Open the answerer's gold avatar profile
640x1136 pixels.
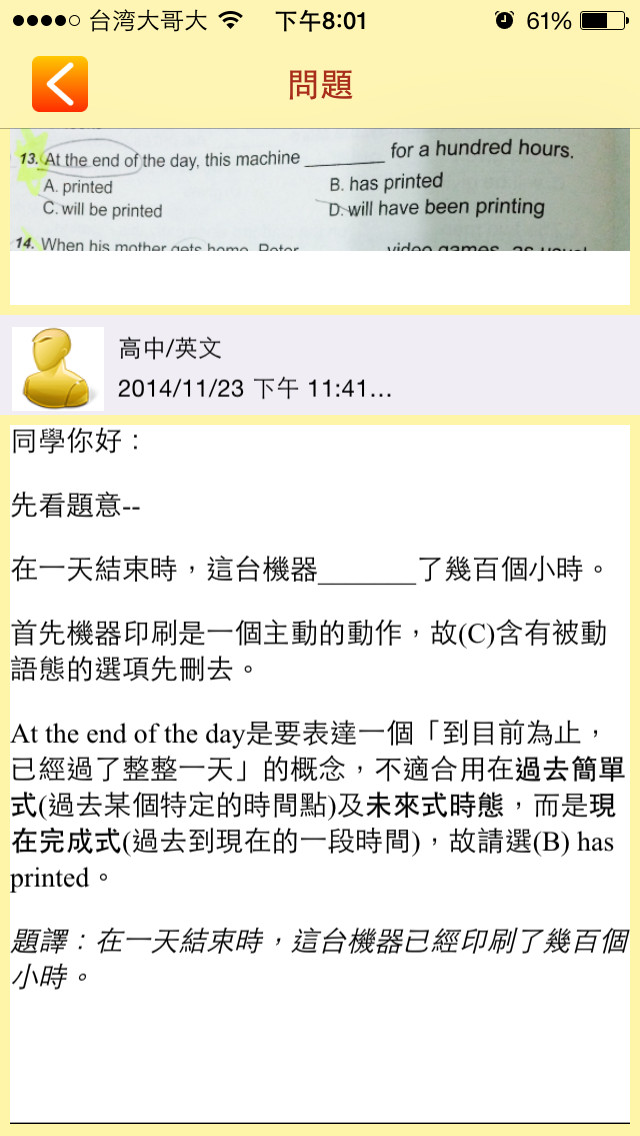coord(58,368)
